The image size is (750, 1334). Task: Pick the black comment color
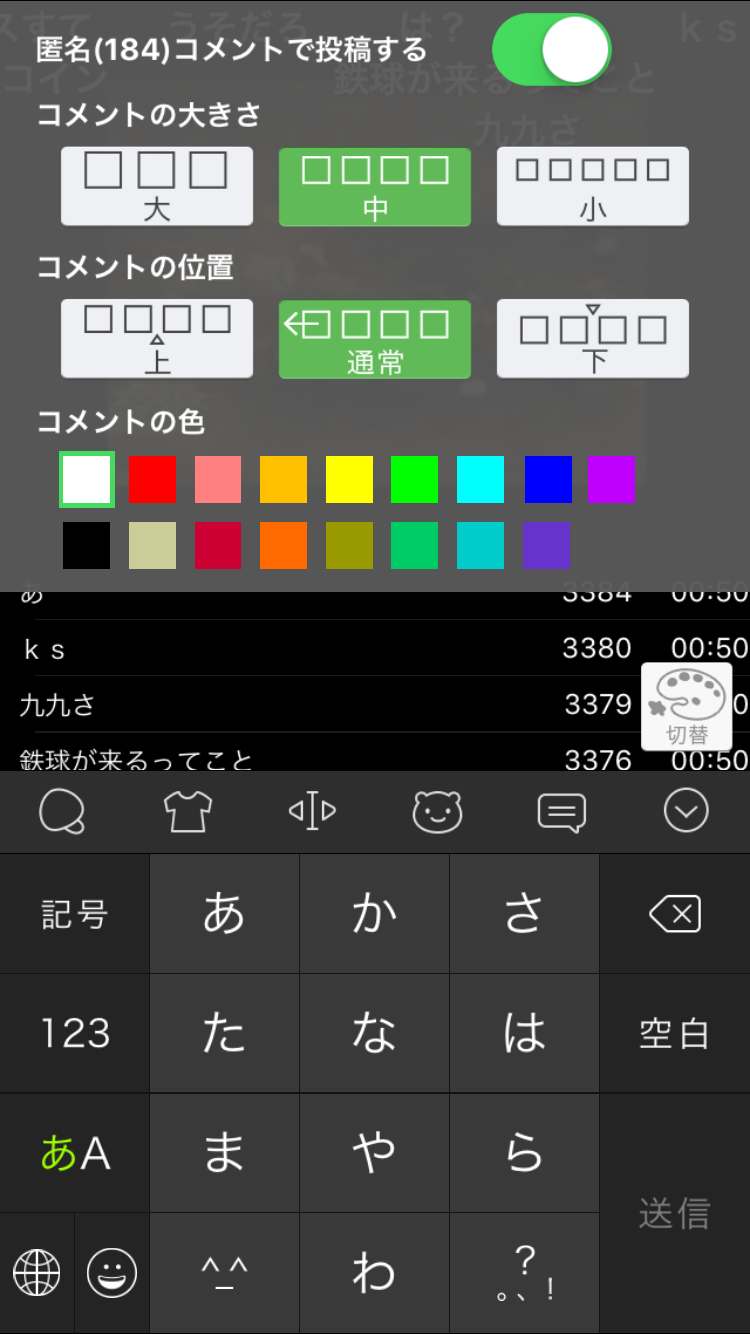click(x=87, y=545)
